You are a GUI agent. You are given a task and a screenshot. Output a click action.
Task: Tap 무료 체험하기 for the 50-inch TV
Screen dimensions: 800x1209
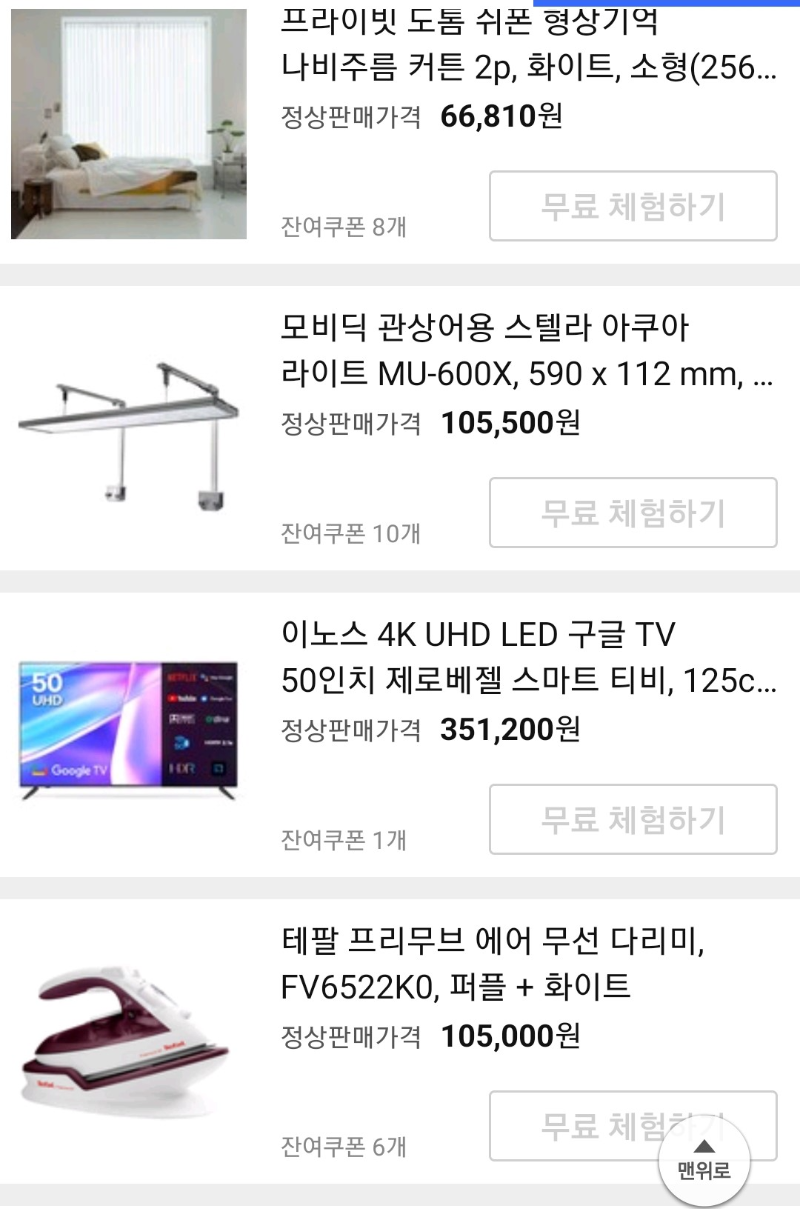[x=632, y=819]
